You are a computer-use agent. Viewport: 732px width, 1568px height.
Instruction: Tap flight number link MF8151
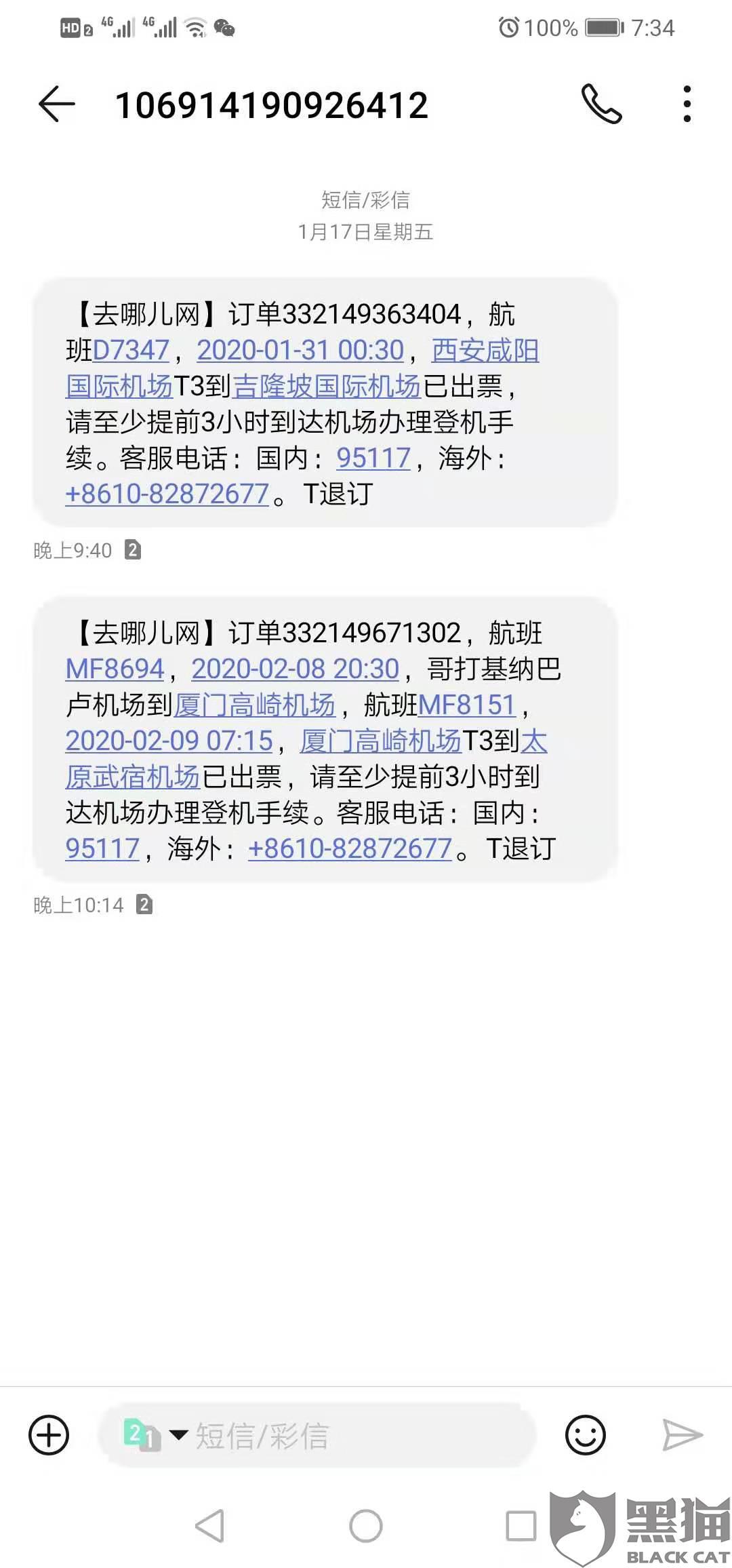pos(468,705)
